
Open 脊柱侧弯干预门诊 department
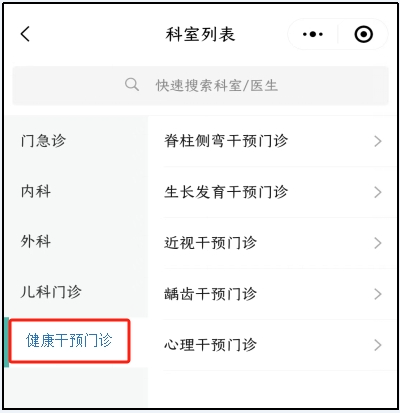[273, 141]
